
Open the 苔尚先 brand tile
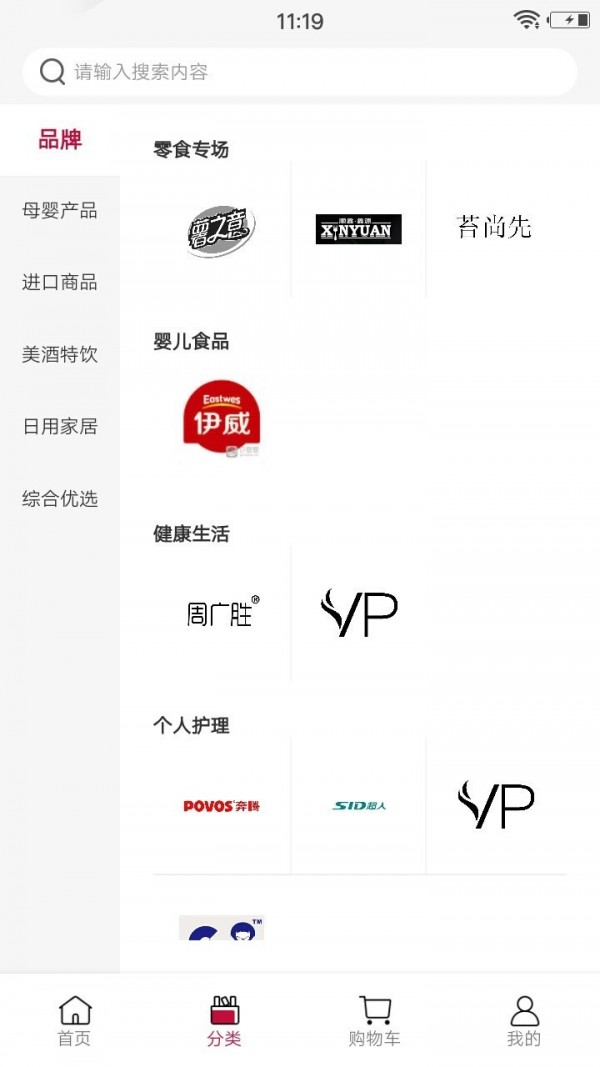tap(494, 228)
